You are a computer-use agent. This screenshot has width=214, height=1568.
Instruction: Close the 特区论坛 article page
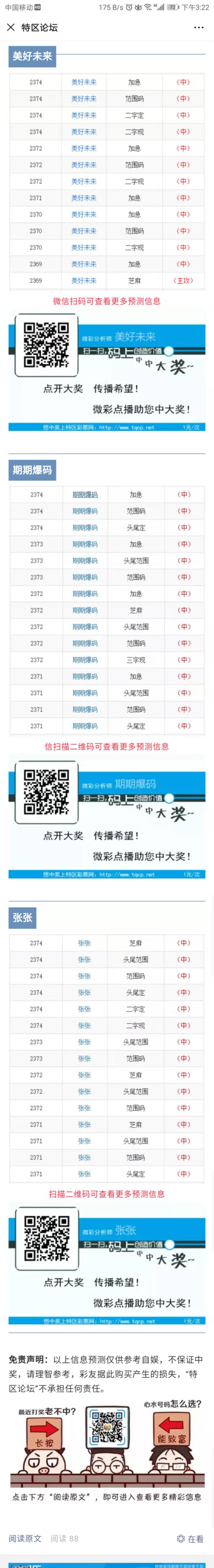(x=10, y=27)
